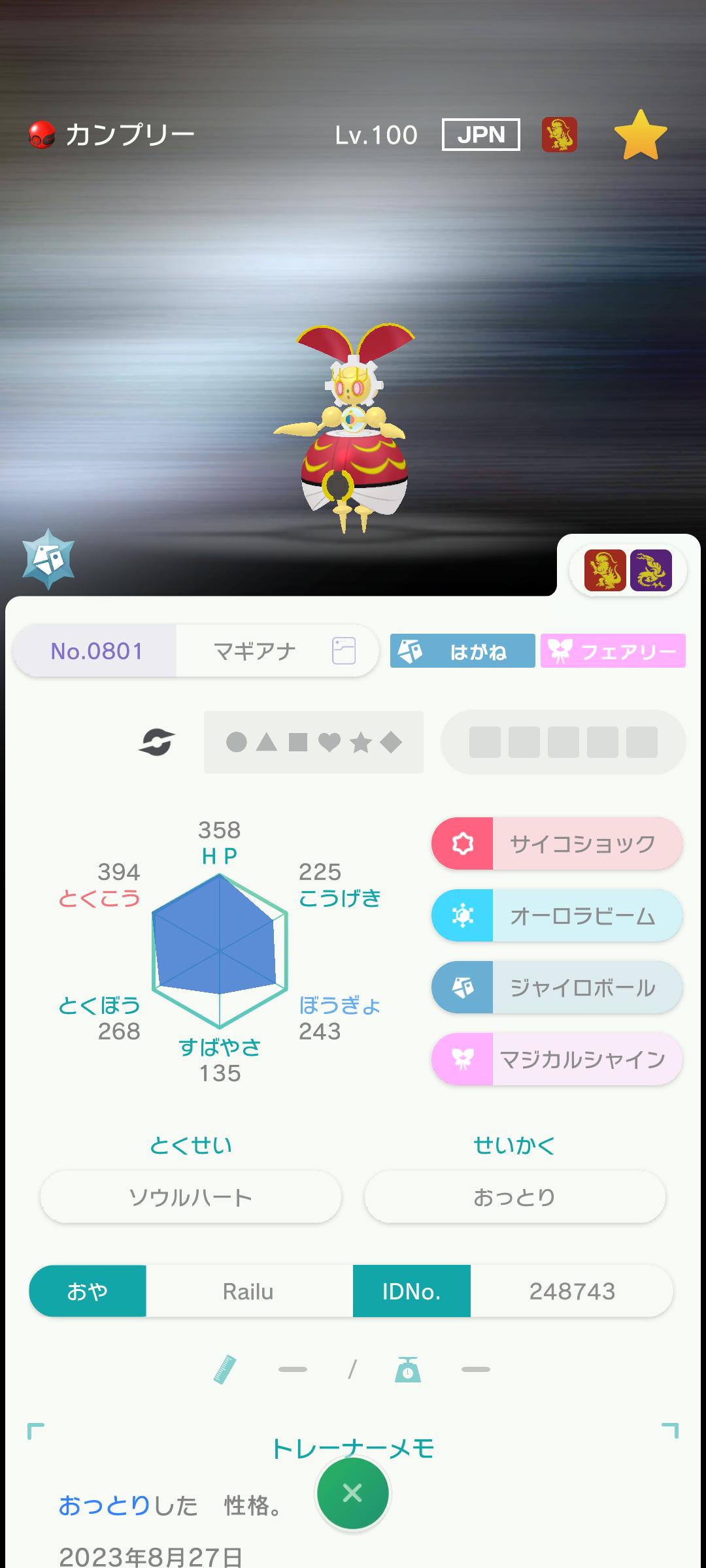Open the オーロラビーム move details
The height and width of the screenshot is (1568, 706).
(x=557, y=915)
